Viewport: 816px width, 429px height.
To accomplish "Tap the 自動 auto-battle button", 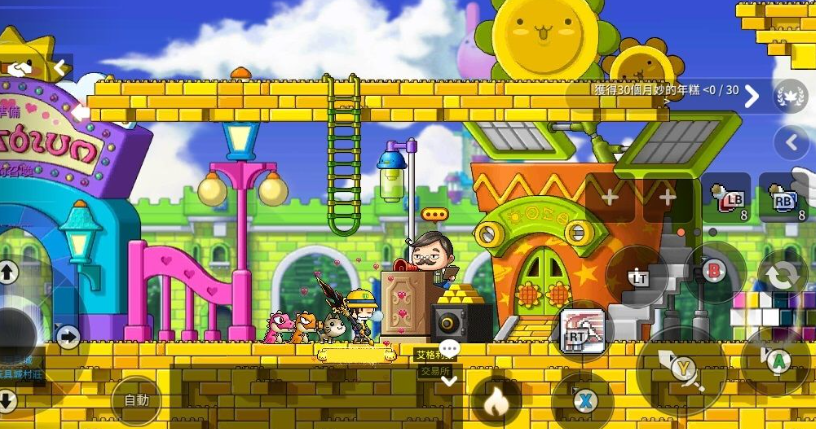I will pos(136,399).
